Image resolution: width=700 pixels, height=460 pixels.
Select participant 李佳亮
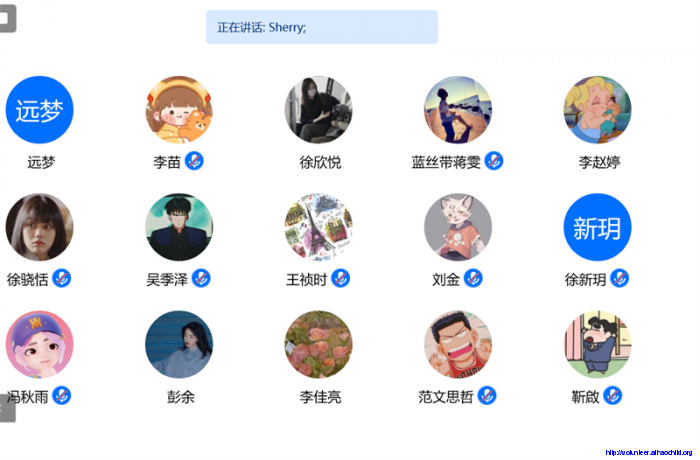pyautogui.click(x=318, y=344)
